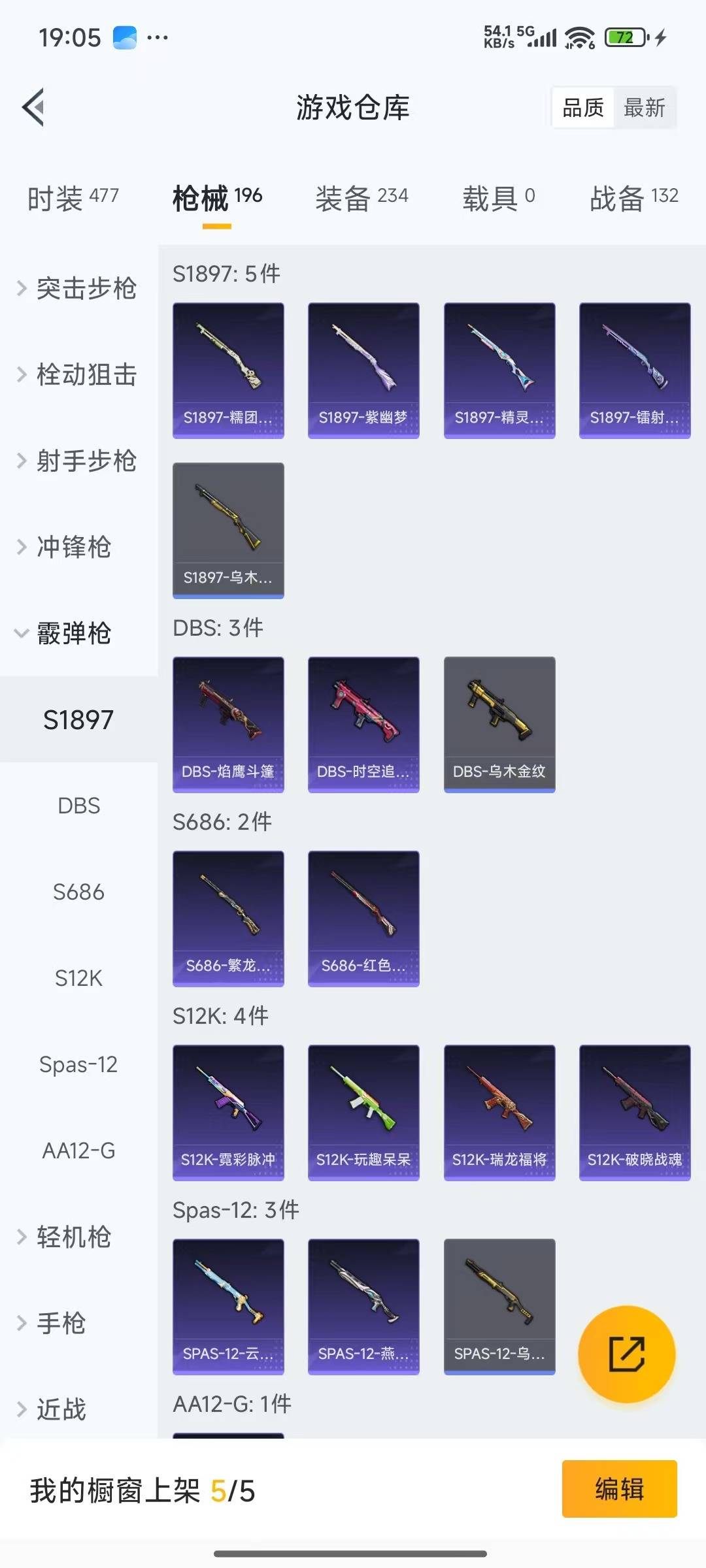
Task: Open the S1897-糯团 skin details
Action: click(x=228, y=369)
